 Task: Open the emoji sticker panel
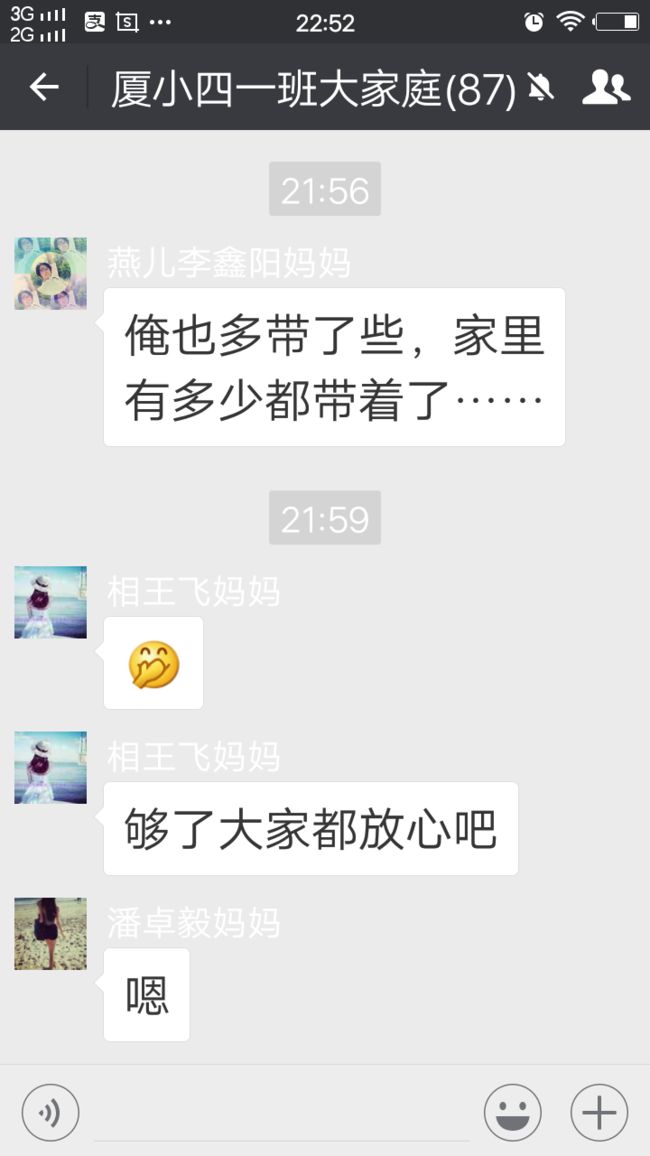[x=512, y=1113]
